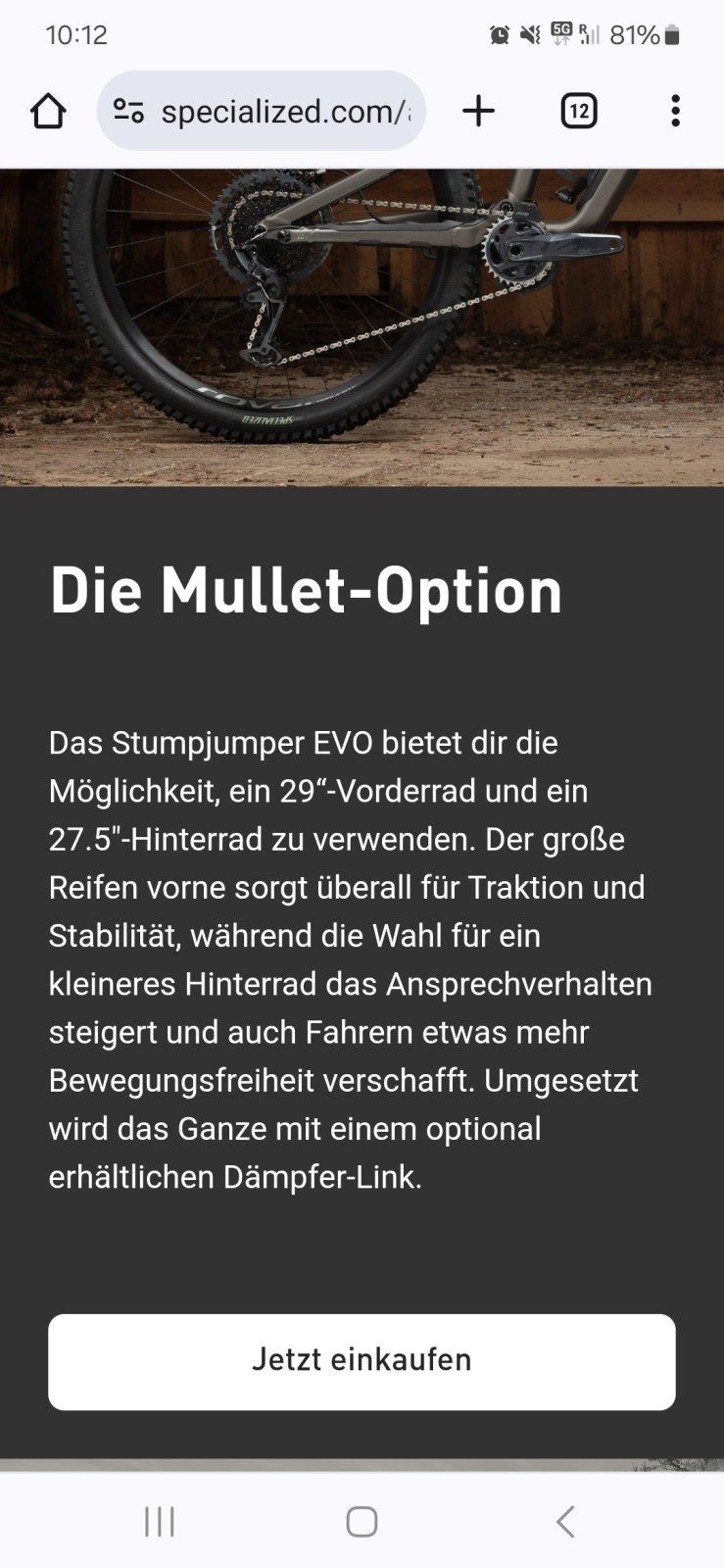The image size is (724, 1568).
Task: View site information icon in address bar
Action: click(128, 111)
